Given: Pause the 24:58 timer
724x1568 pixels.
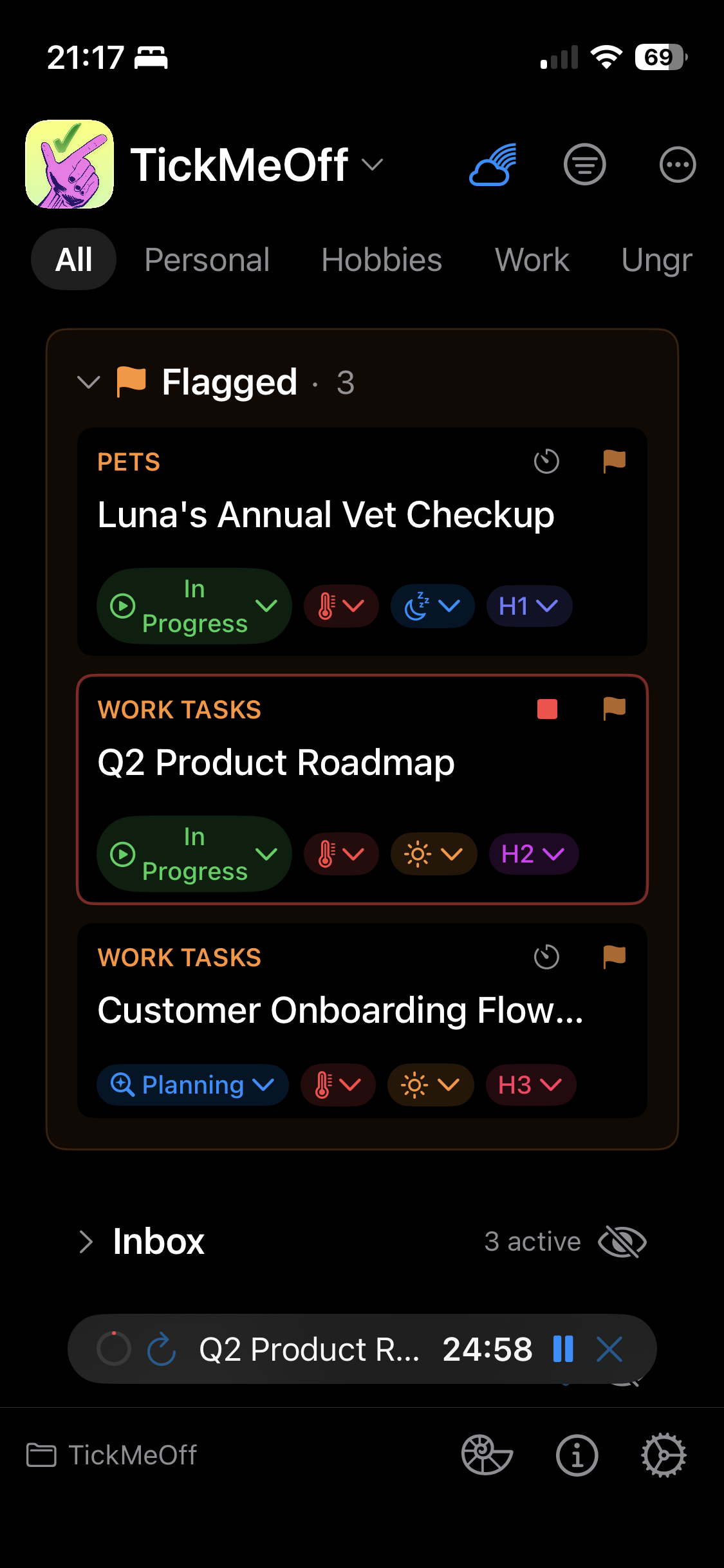Looking at the screenshot, I should [563, 1349].
